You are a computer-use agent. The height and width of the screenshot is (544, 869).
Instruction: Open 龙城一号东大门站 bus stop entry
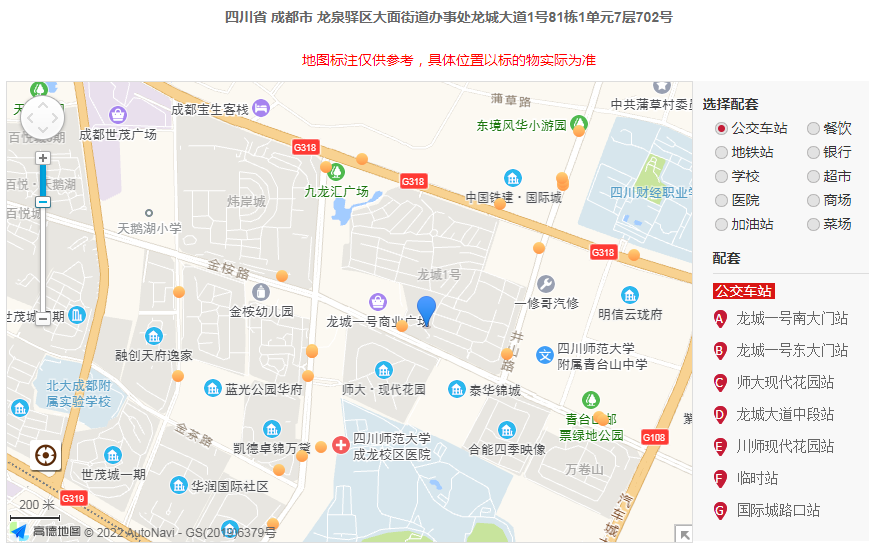coord(791,351)
